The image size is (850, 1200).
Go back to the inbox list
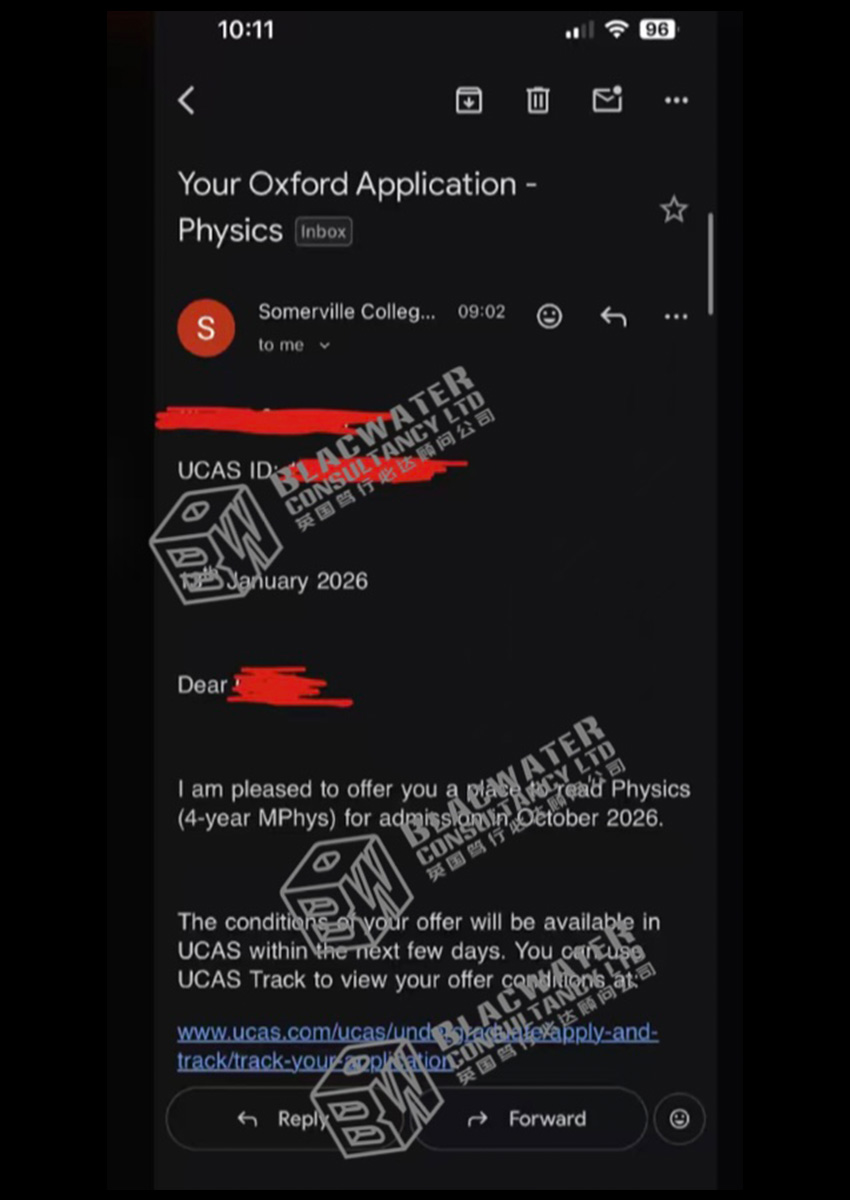click(186, 100)
